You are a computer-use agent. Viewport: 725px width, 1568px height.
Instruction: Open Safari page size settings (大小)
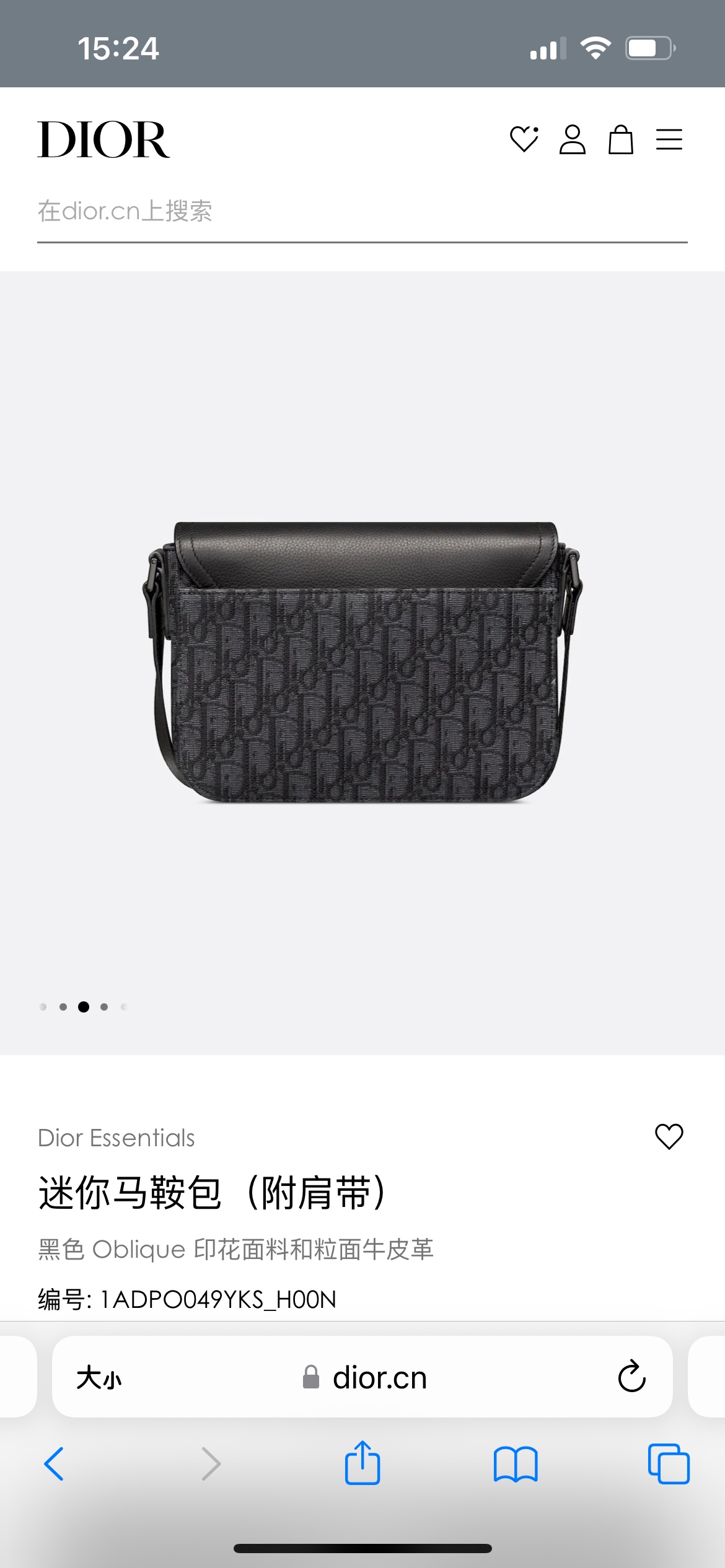pos(99,1378)
